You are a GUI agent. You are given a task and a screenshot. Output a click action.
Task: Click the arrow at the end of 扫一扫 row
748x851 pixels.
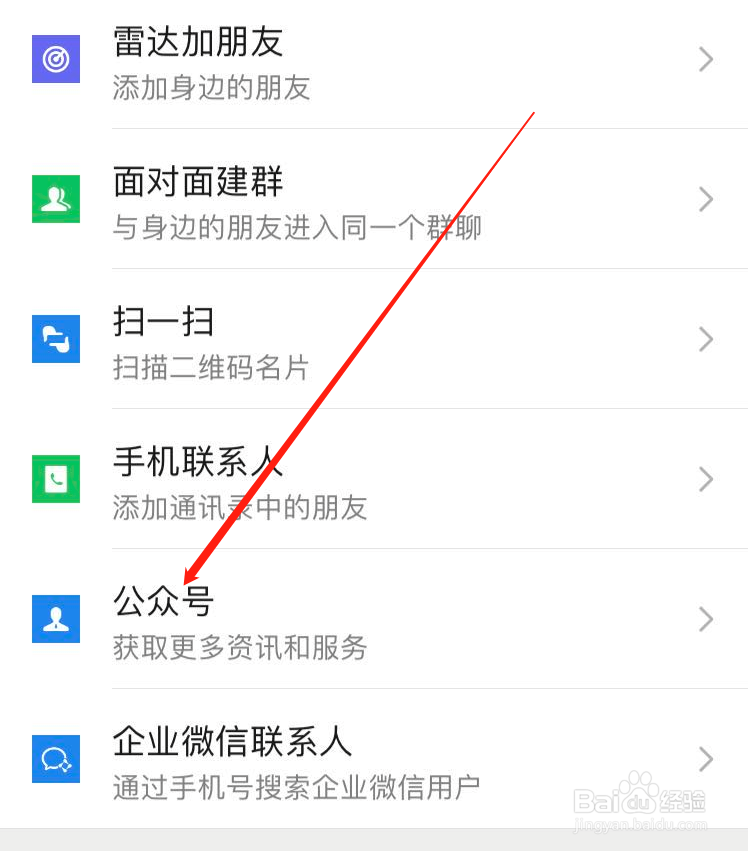[x=705, y=339]
